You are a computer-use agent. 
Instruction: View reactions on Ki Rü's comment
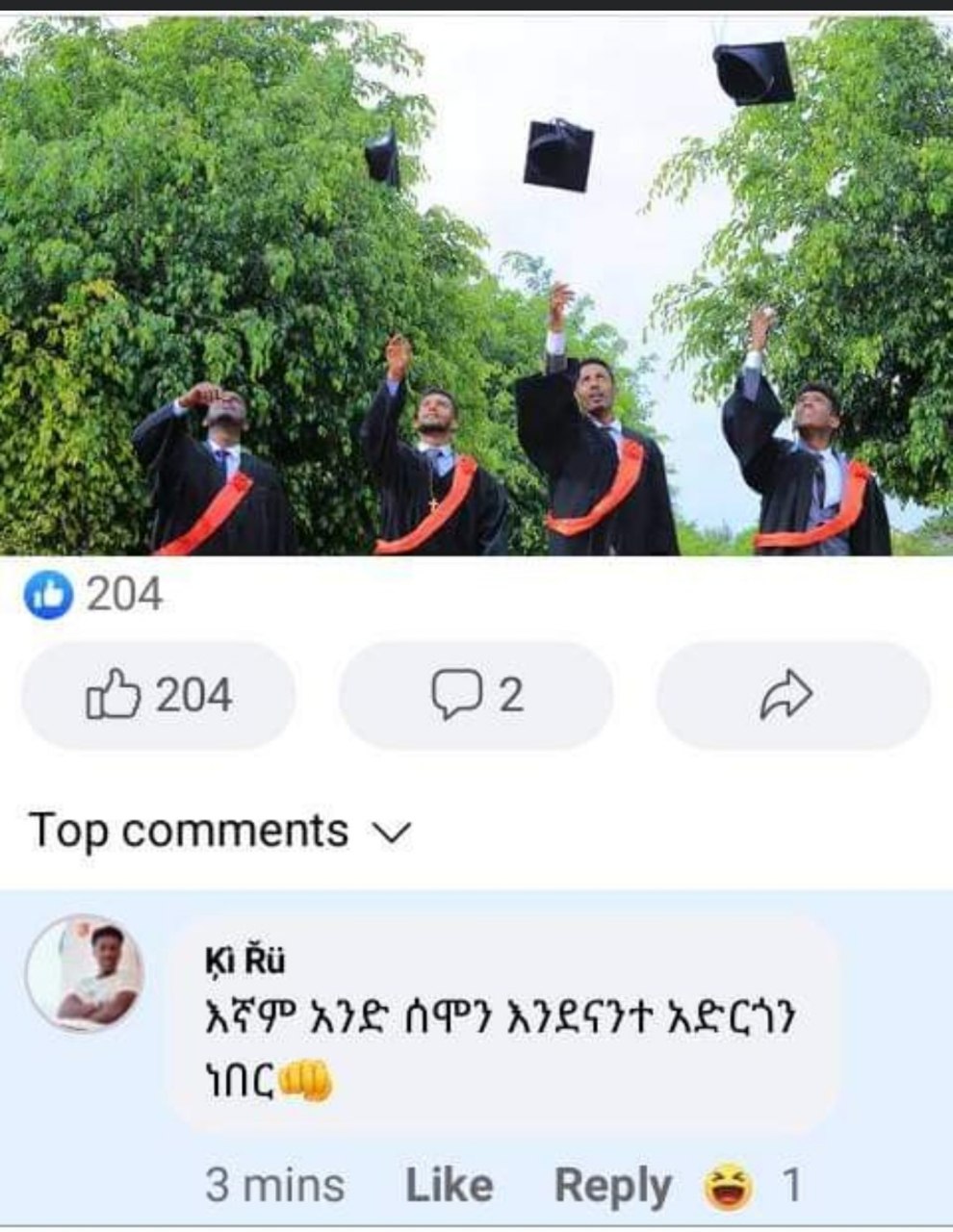point(752,1186)
